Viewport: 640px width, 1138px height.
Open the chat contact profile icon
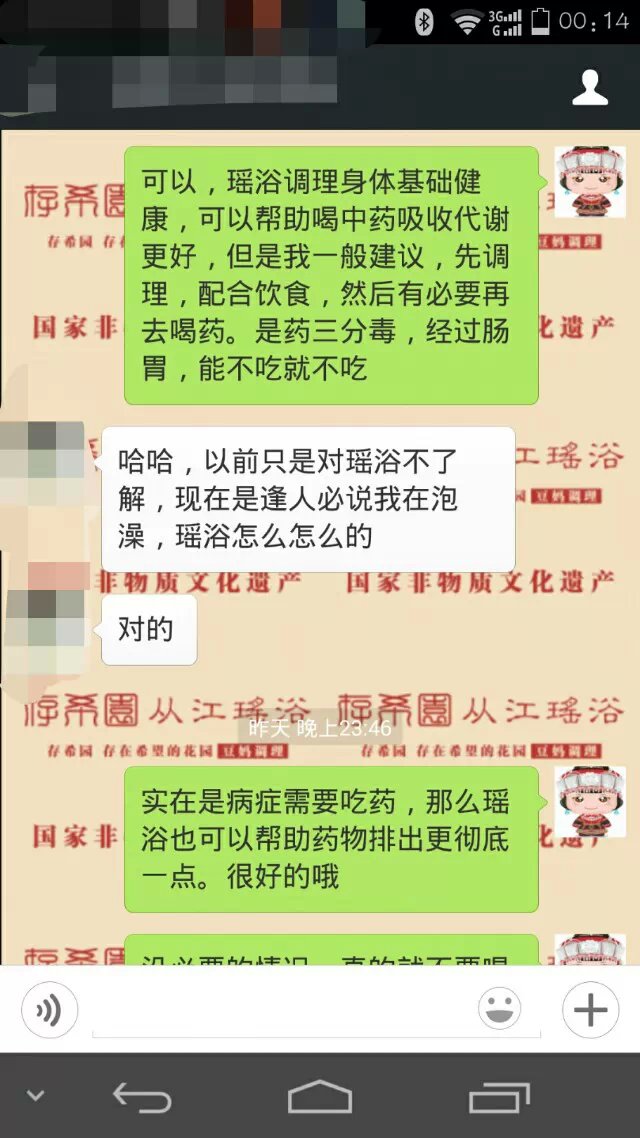pyautogui.click(x=589, y=88)
